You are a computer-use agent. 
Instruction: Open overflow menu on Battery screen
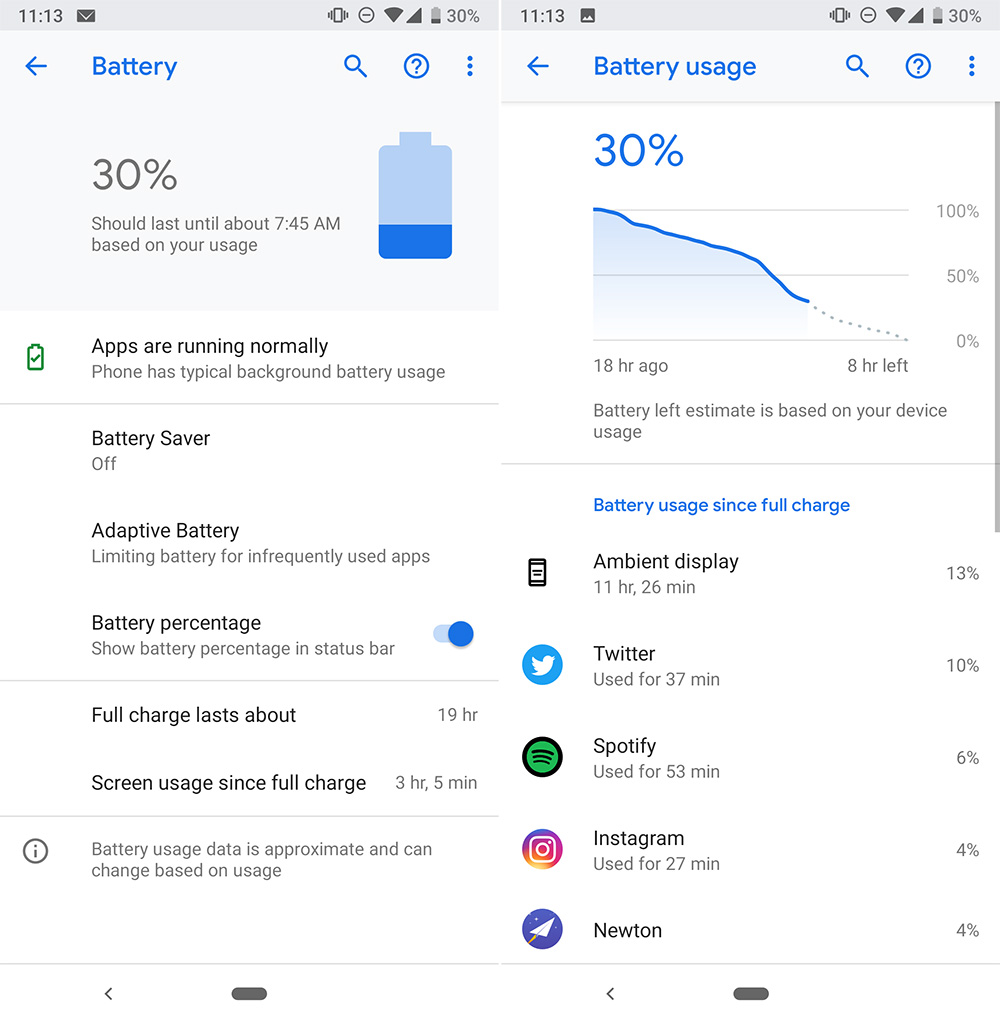470,67
